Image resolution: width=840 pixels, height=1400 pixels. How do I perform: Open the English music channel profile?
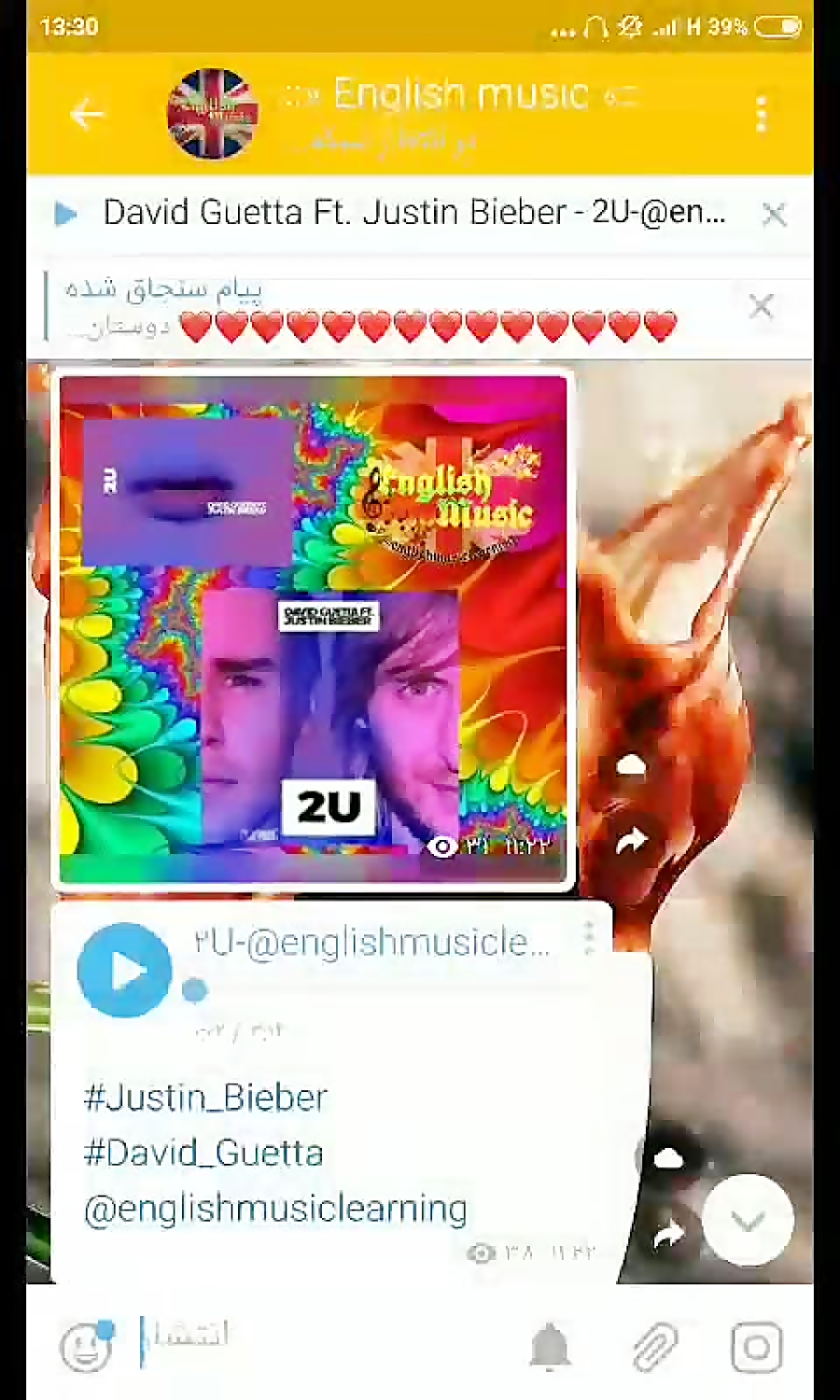pos(213,114)
